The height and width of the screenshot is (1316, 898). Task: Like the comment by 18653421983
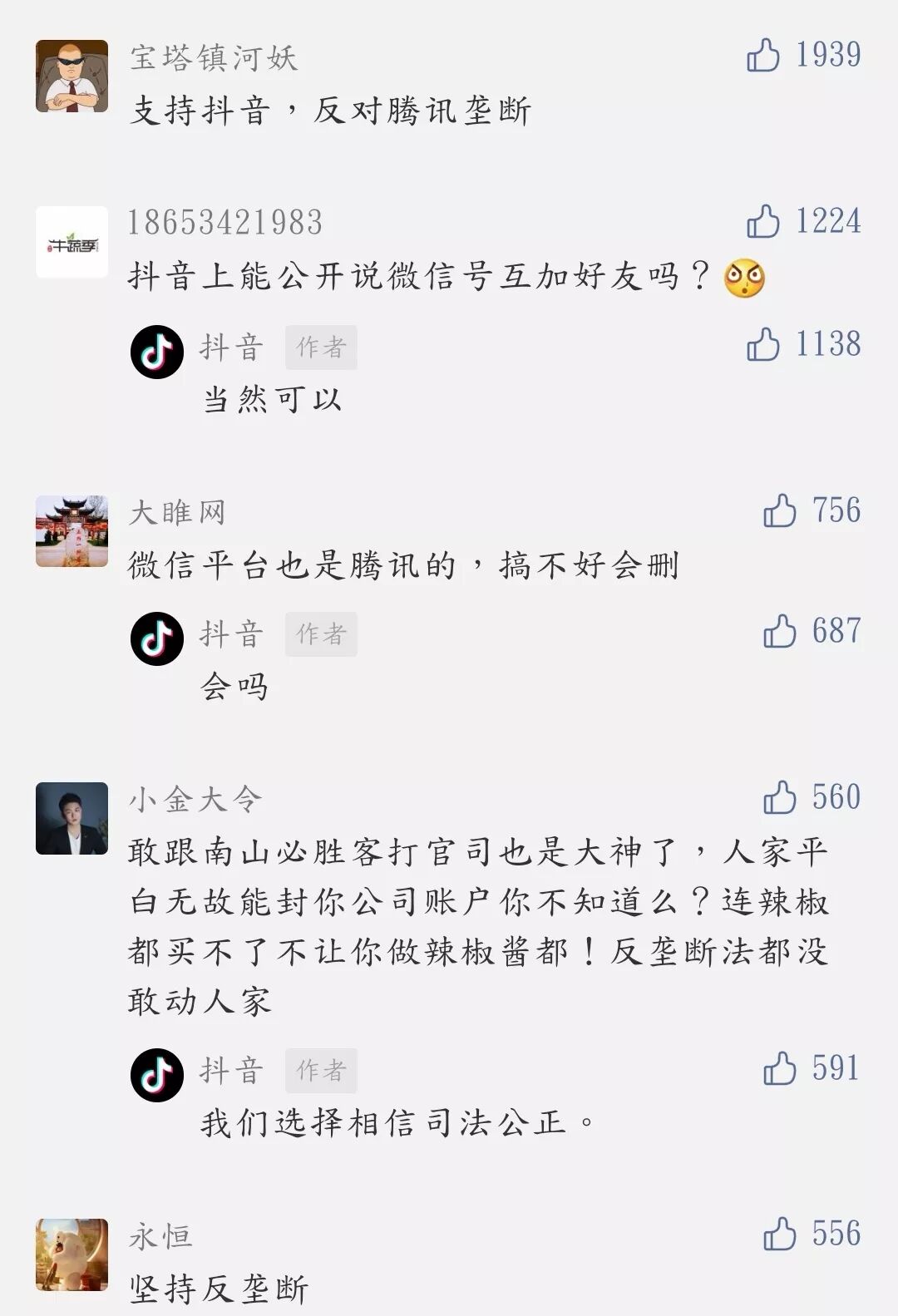[762, 222]
